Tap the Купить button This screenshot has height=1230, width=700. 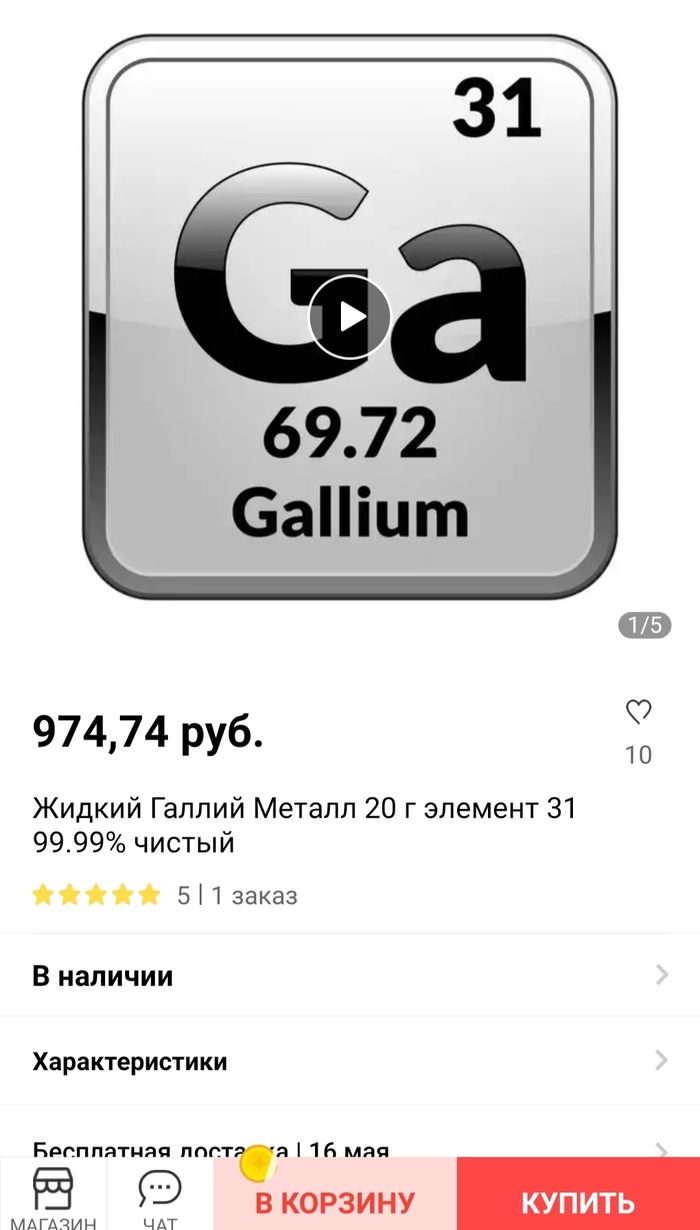(578, 1200)
